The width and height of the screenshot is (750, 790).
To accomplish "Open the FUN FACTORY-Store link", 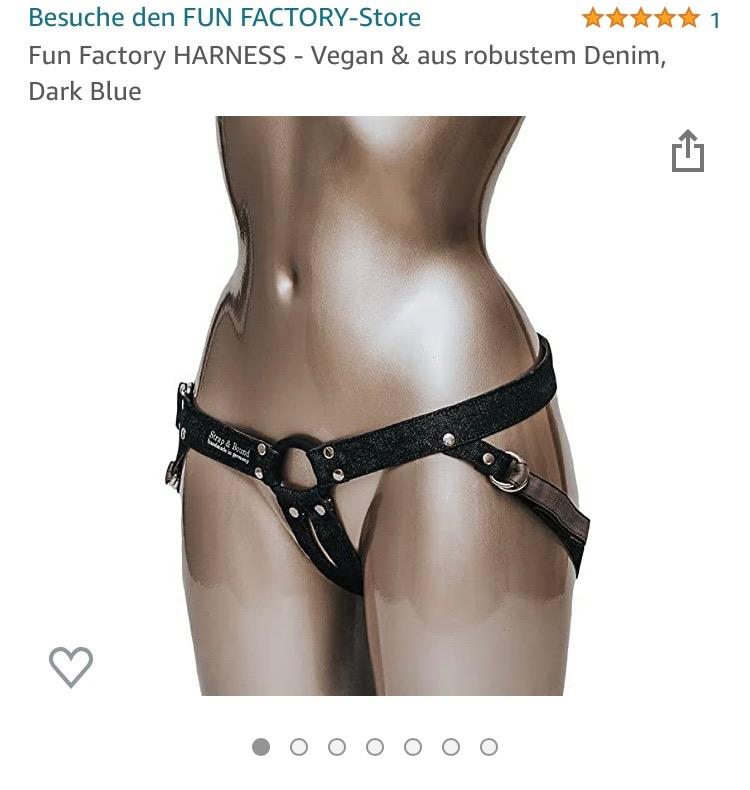I will (224, 17).
